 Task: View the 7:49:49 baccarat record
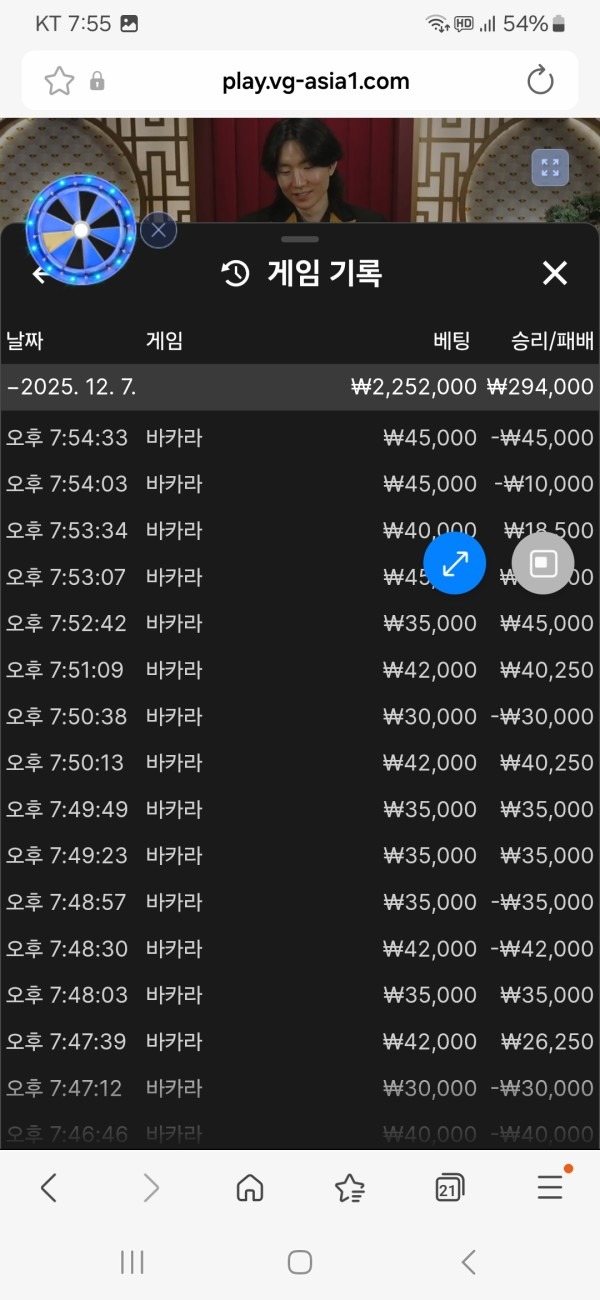(300, 809)
